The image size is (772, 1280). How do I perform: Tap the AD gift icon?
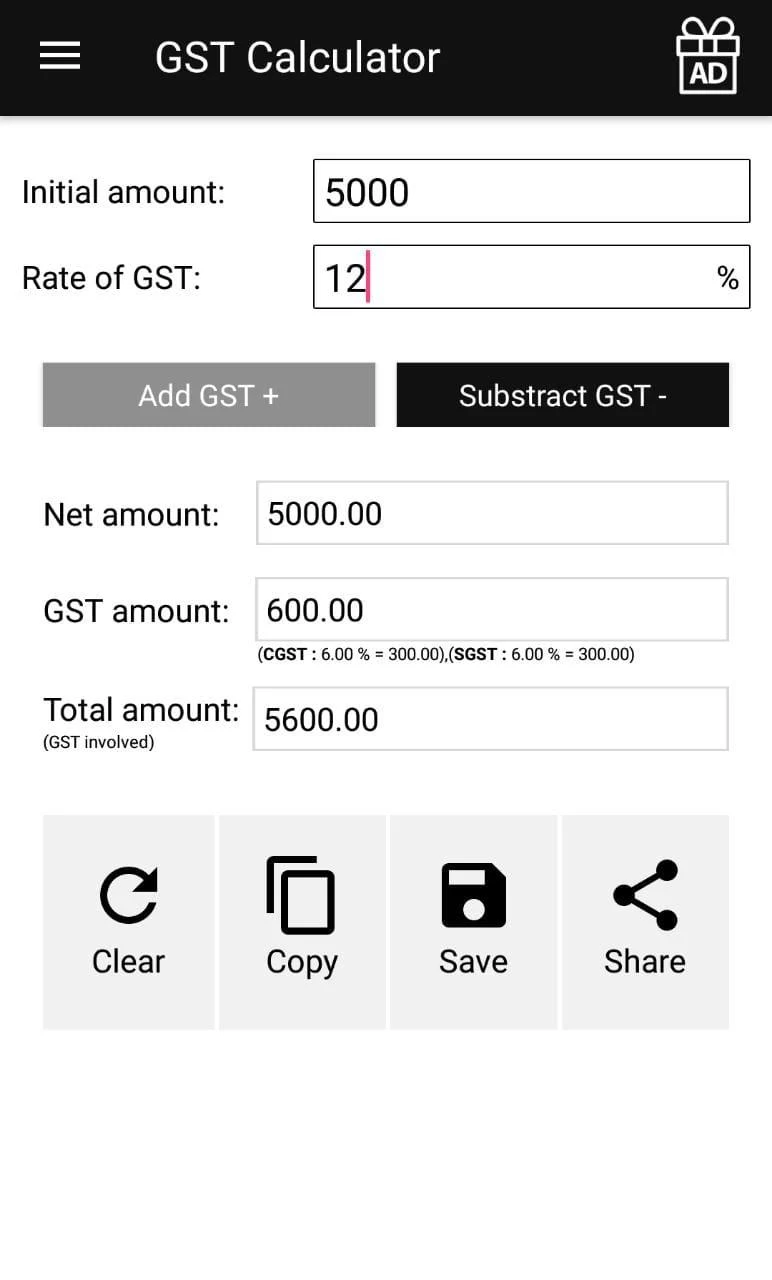click(x=707, y=57)
